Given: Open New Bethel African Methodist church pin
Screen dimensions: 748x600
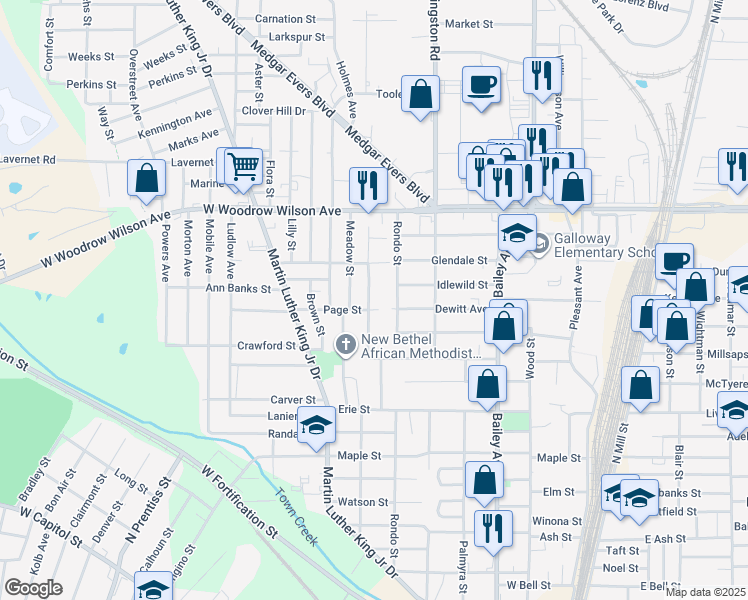Looking at the screenshot, I should pos(346,345).
